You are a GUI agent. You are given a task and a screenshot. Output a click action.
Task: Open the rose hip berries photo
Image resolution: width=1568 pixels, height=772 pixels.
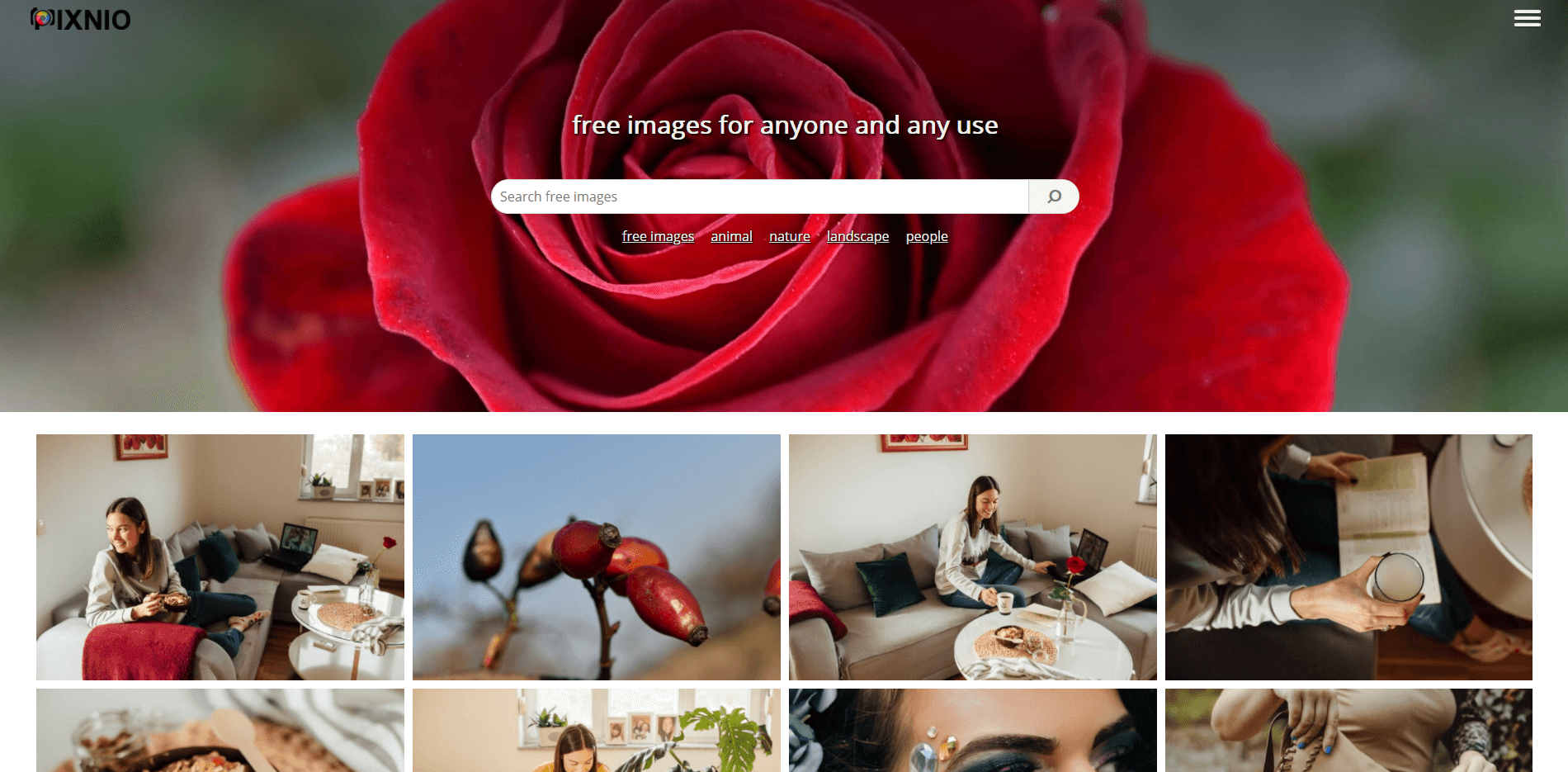pyautogui.click(x=596, y=557)
